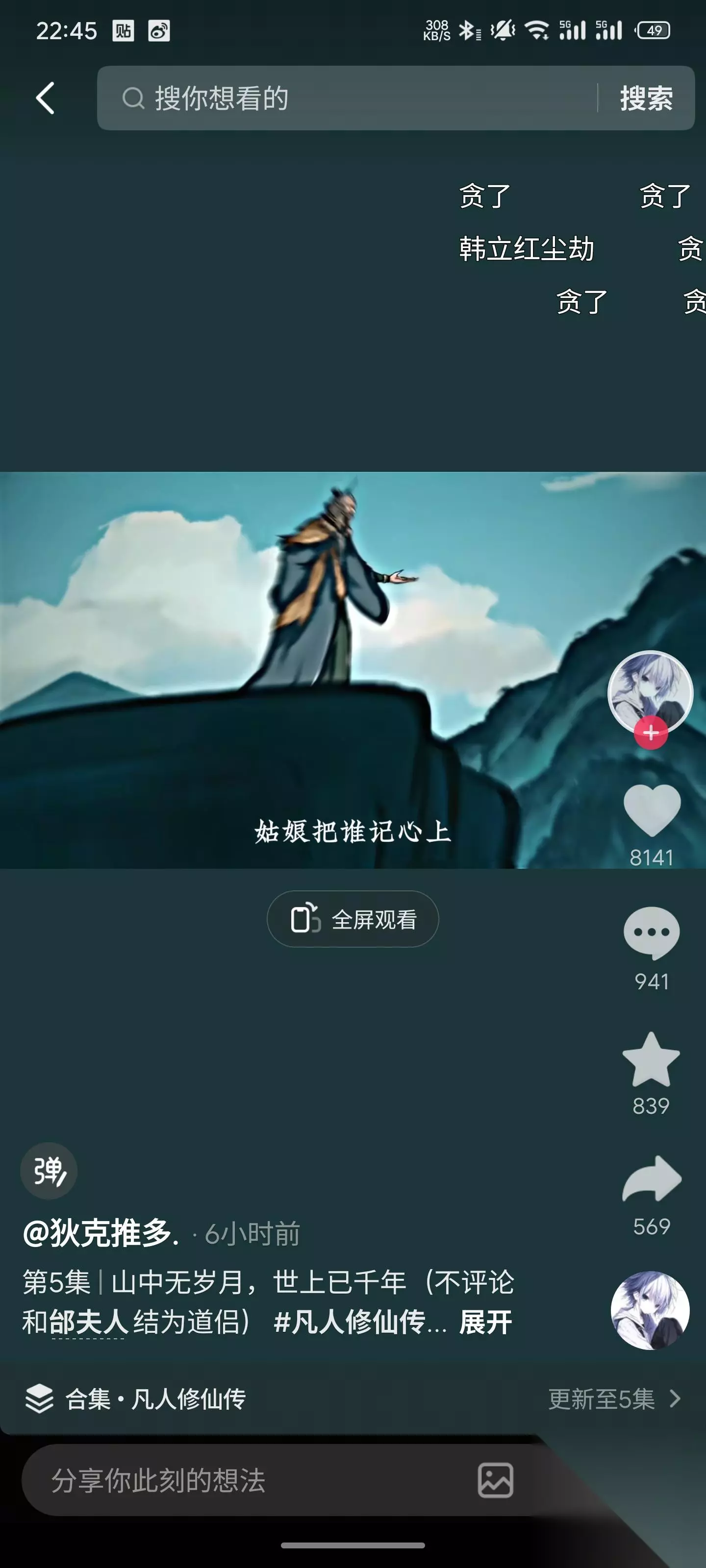Open the round music disc avatar
Screen dimensions: 706x1568
pos(650,1311)
